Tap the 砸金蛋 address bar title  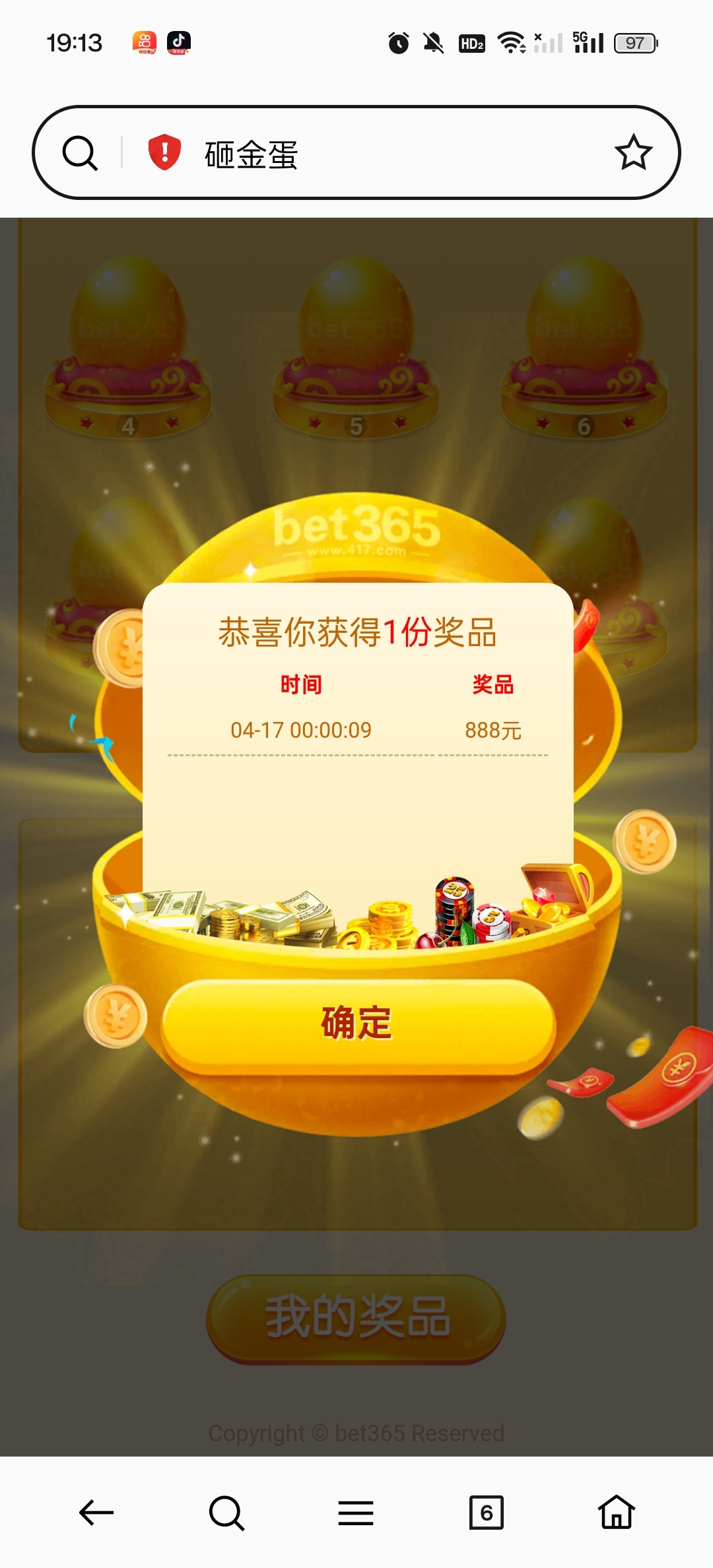pyautogui.click(x=252, y=155)
